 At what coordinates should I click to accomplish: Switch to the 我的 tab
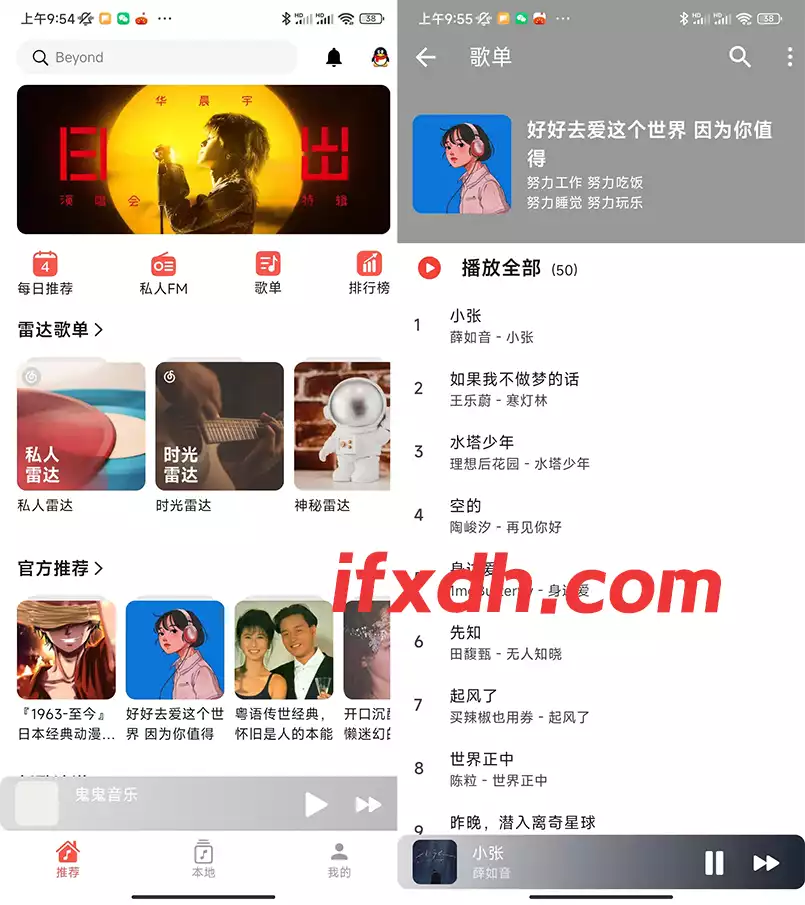338,860
